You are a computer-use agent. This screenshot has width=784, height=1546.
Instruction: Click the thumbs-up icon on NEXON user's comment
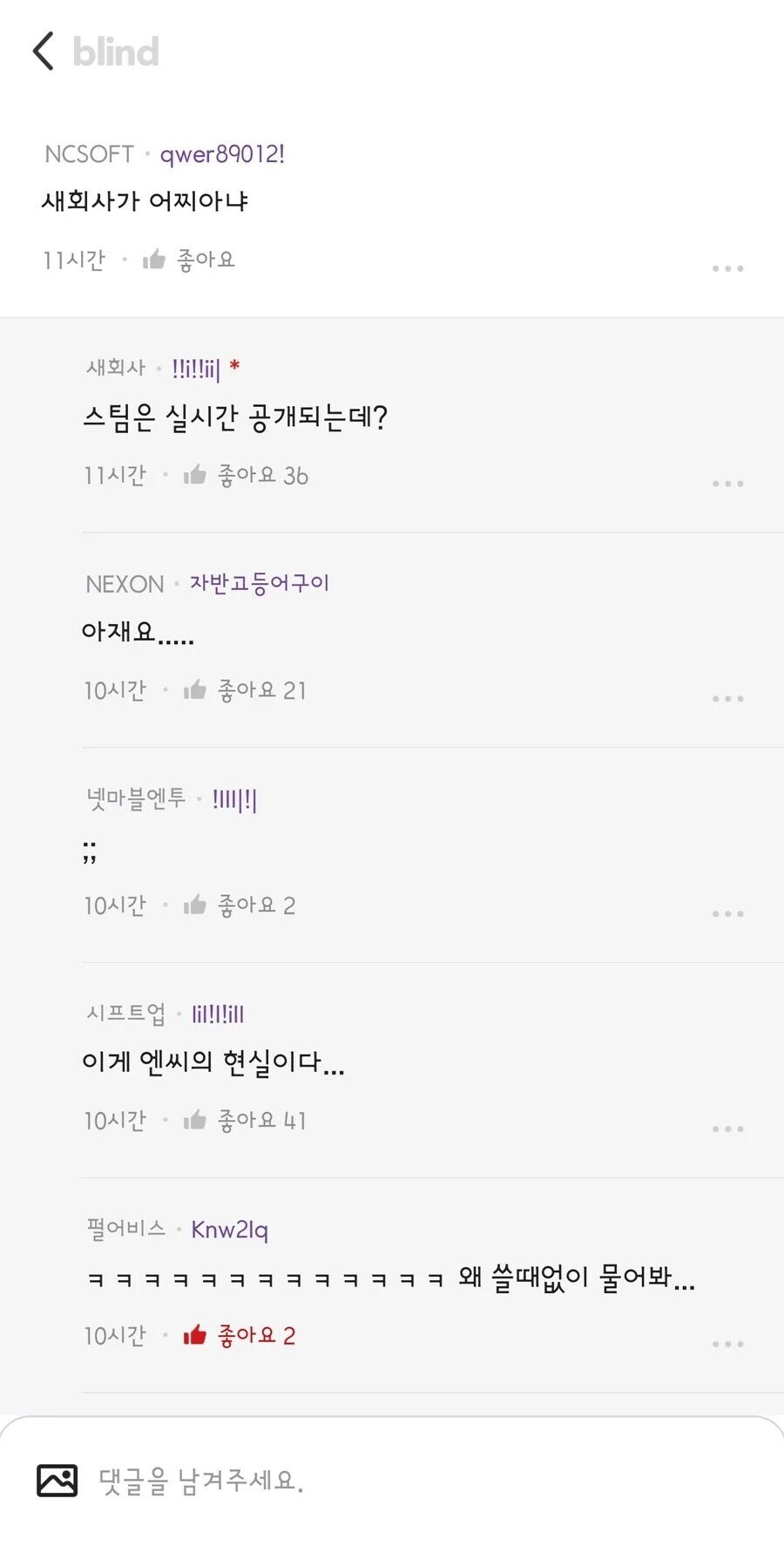[195, 689]
